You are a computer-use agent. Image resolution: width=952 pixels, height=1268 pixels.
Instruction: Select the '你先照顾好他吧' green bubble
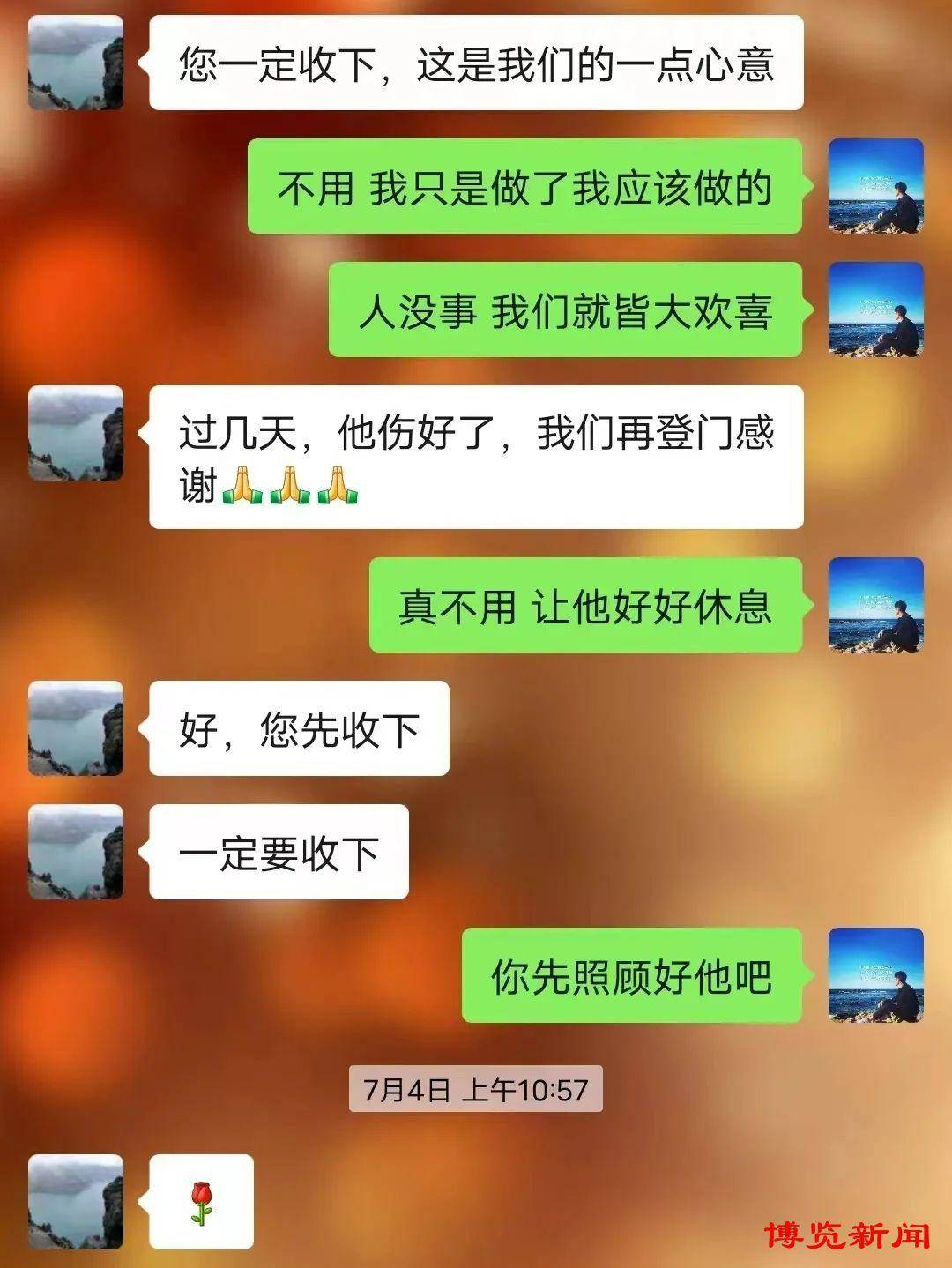pyautogui.click(x=630, y=975)
